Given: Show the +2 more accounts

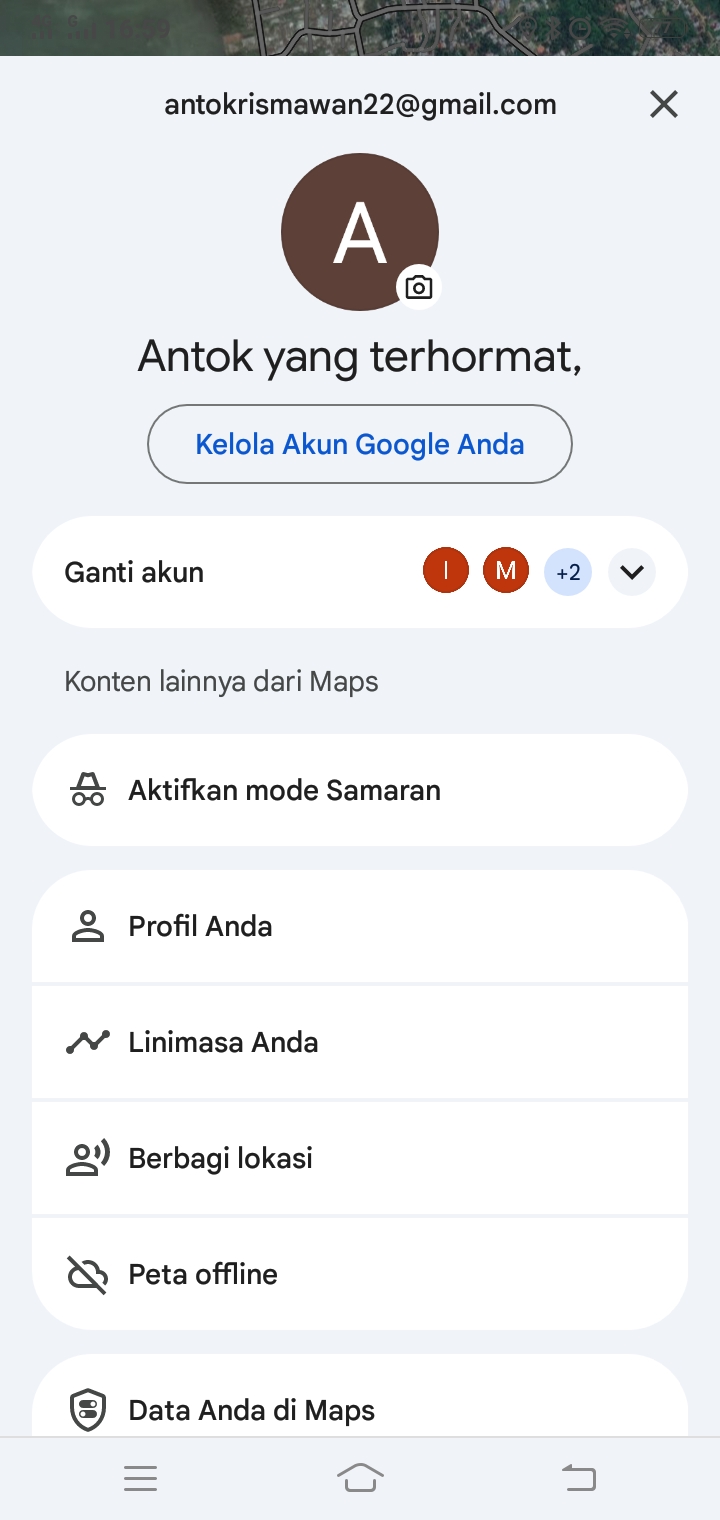Looking at the screenshot, I should (568, 572).
